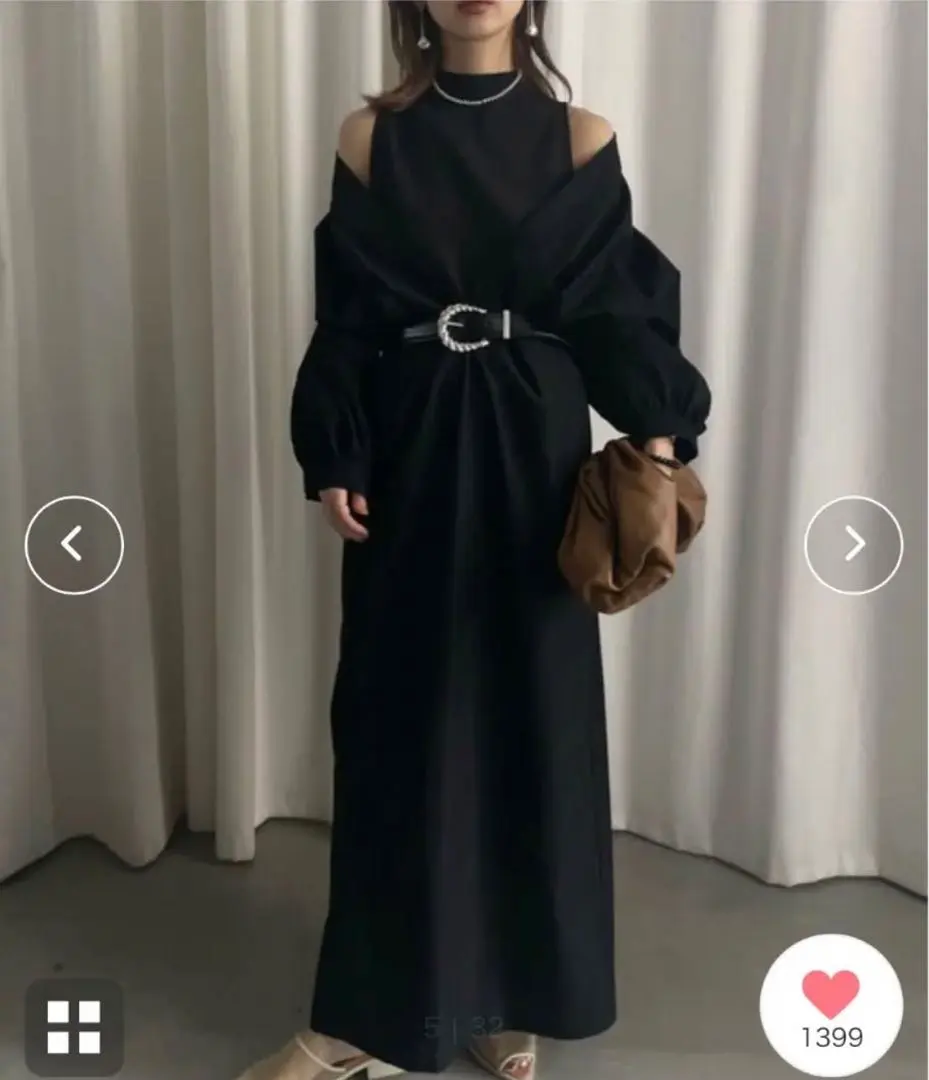Show the next product photo
The height and width of the screenshot is (1080, 929).
[x=853, y=545]
